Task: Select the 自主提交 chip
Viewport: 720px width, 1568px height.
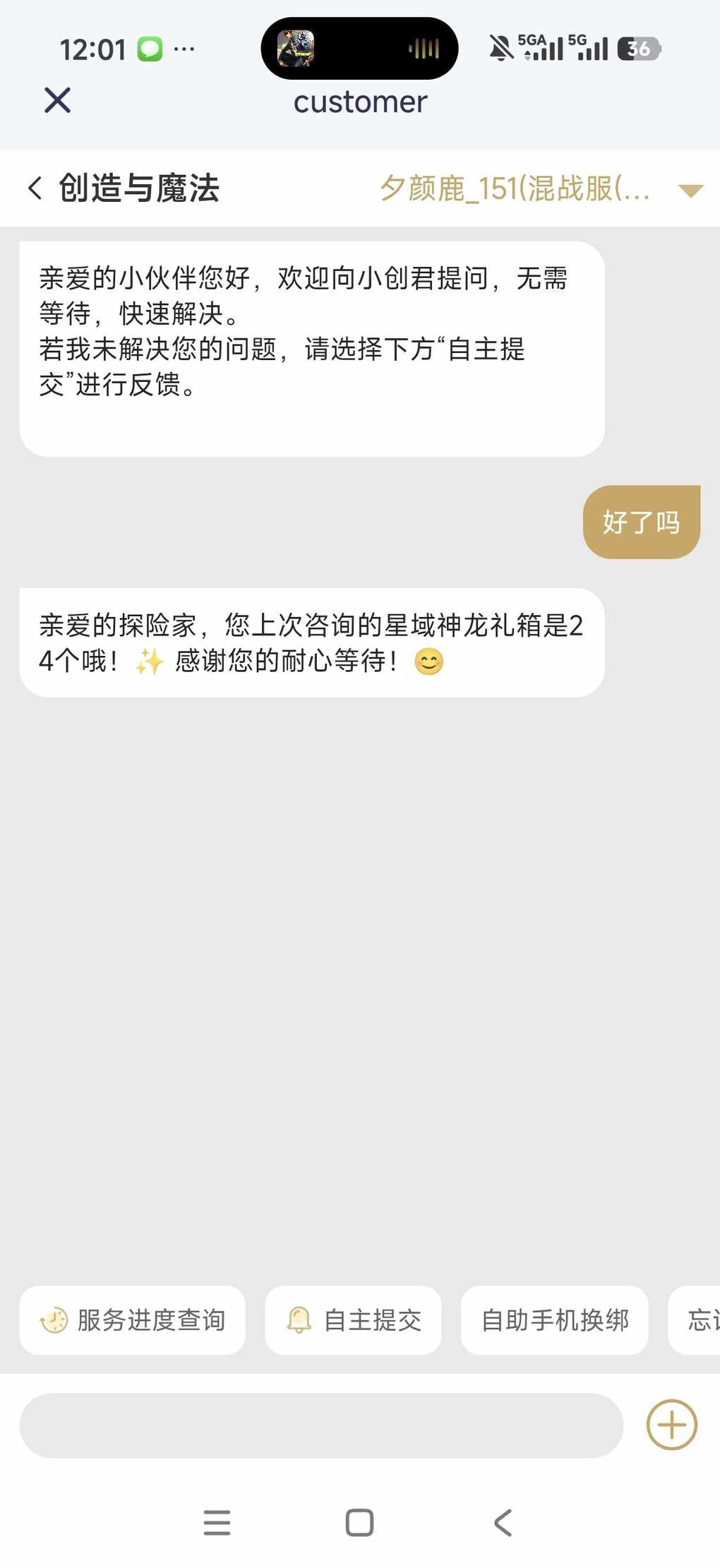Action: click(354, 1319)
